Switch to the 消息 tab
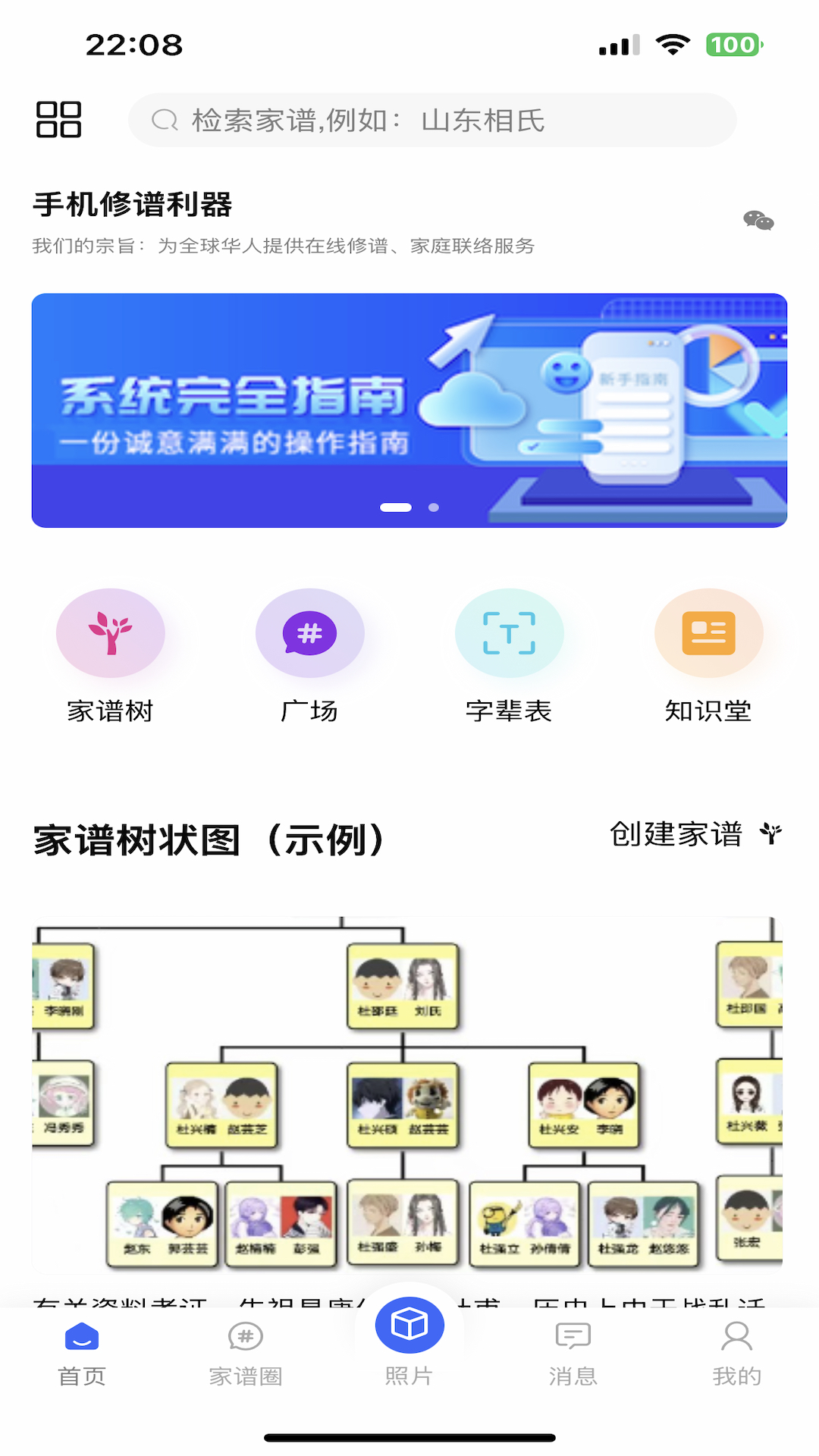The image size is (819, 1456). (x=573, y=1353)
